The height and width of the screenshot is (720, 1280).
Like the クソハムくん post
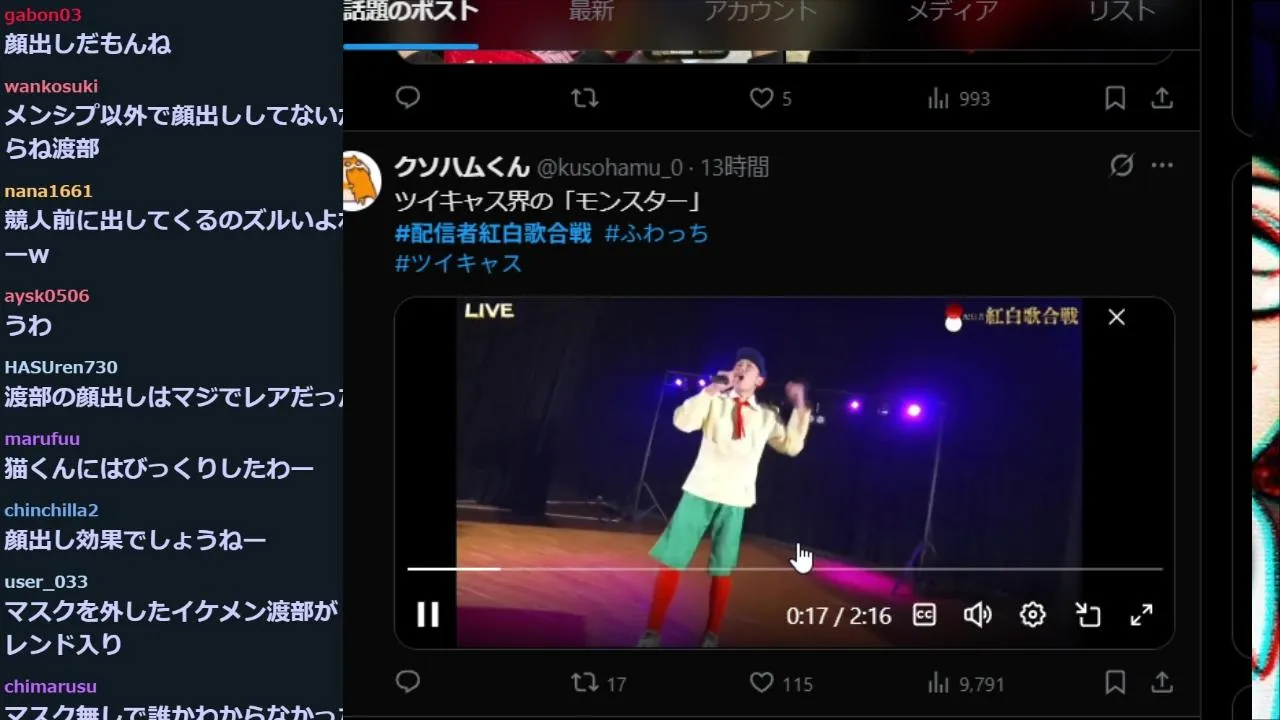click(762, 683)
